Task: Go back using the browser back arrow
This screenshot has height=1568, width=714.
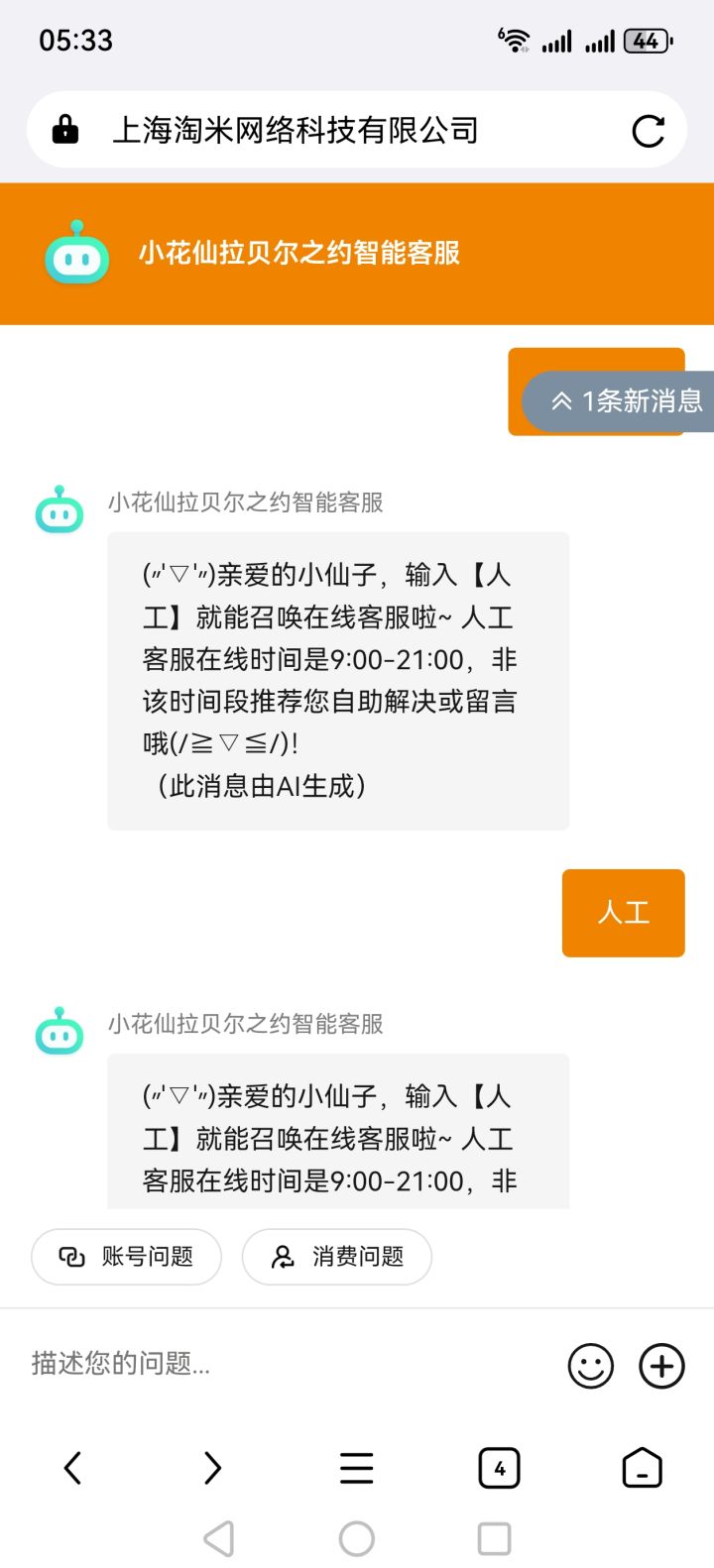Action: point(71,1468)
